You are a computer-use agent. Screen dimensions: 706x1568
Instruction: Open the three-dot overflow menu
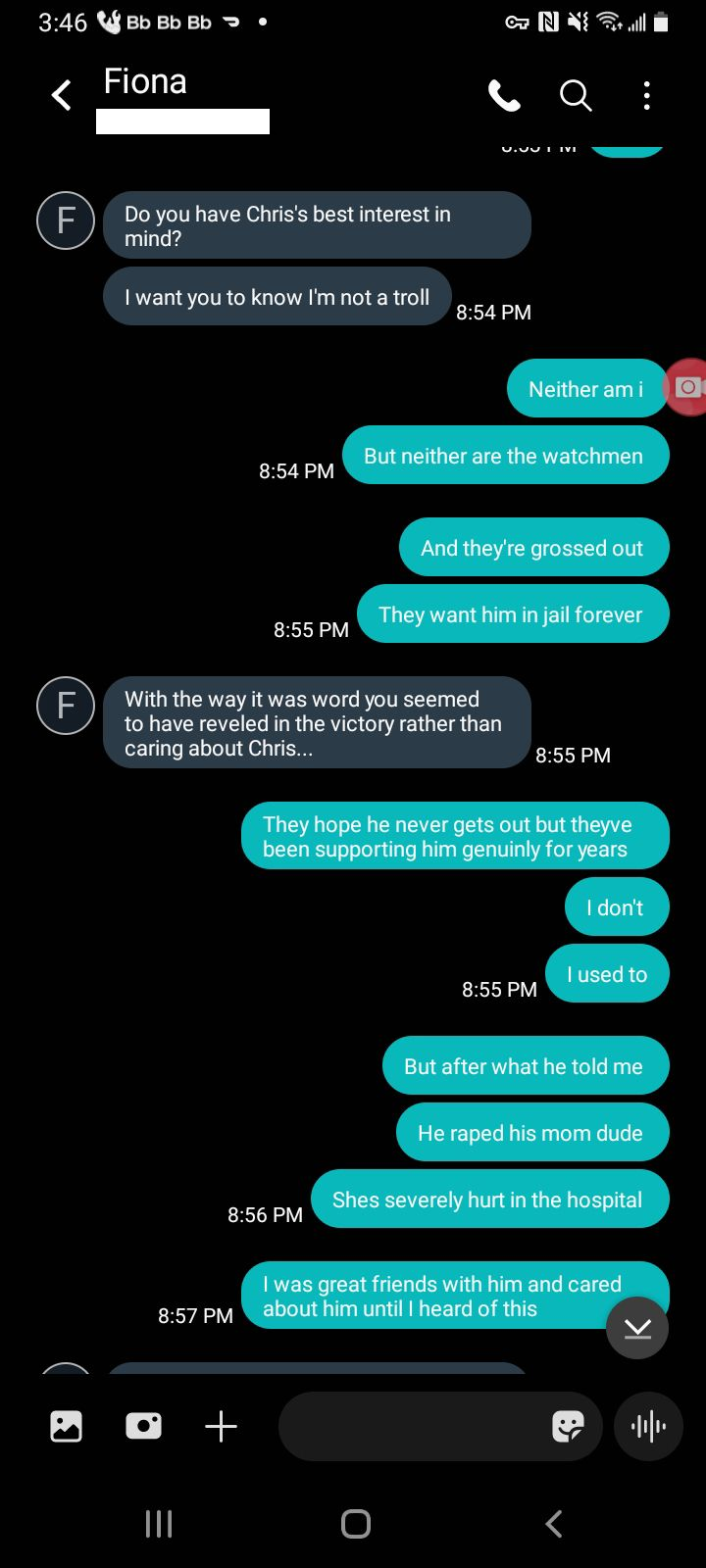tap(646, 95)
